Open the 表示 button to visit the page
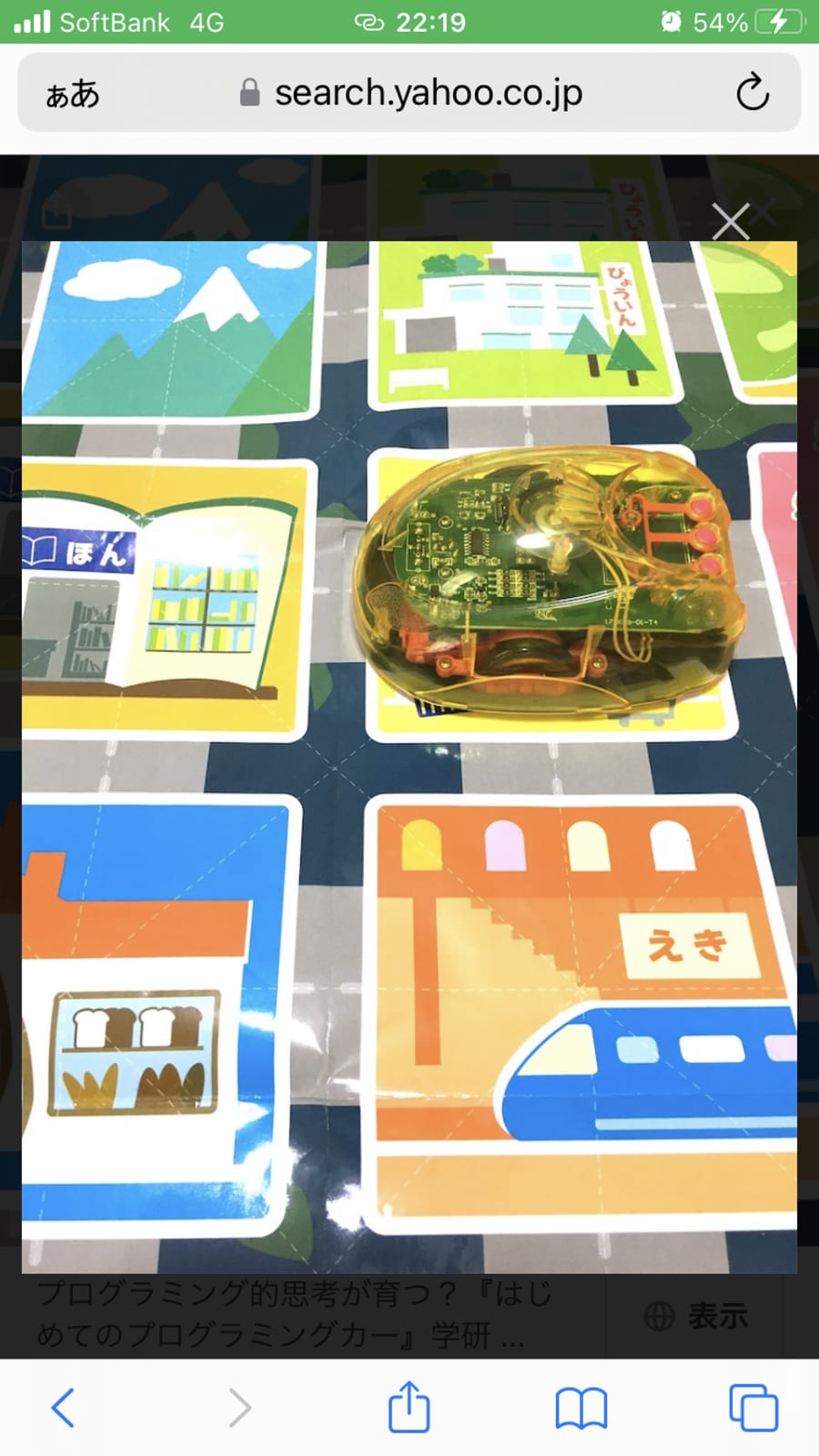The width and height of the screenshot is (819, 1456). click(x=697, y=1316)
